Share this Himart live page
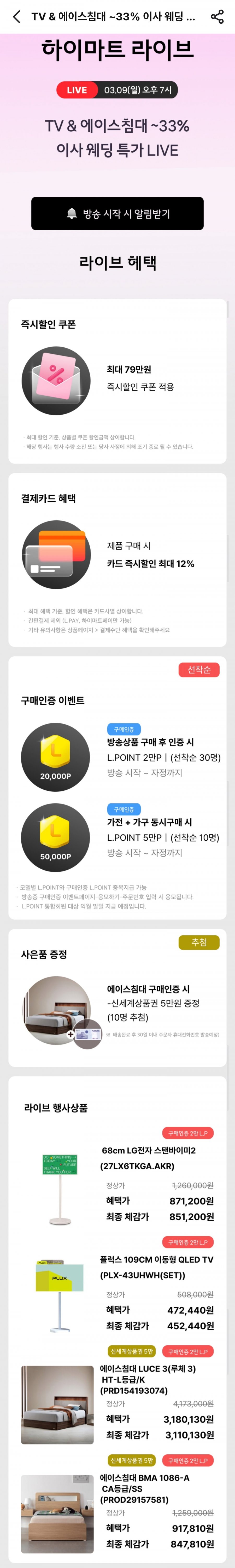The height and width of the screenshot is (1568, 235). [x=217, y=16]
